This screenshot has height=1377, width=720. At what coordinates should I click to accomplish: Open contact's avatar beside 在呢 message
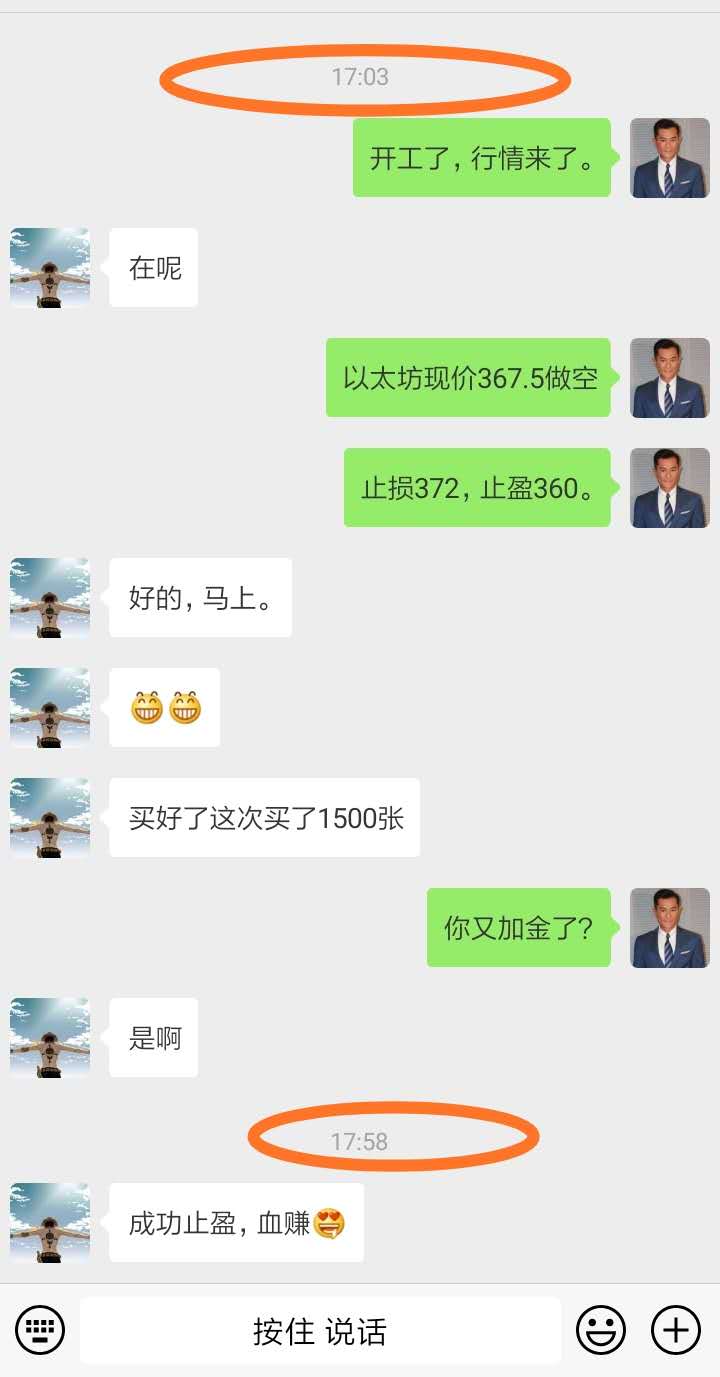pyautogui.click(x=50, y=267)
